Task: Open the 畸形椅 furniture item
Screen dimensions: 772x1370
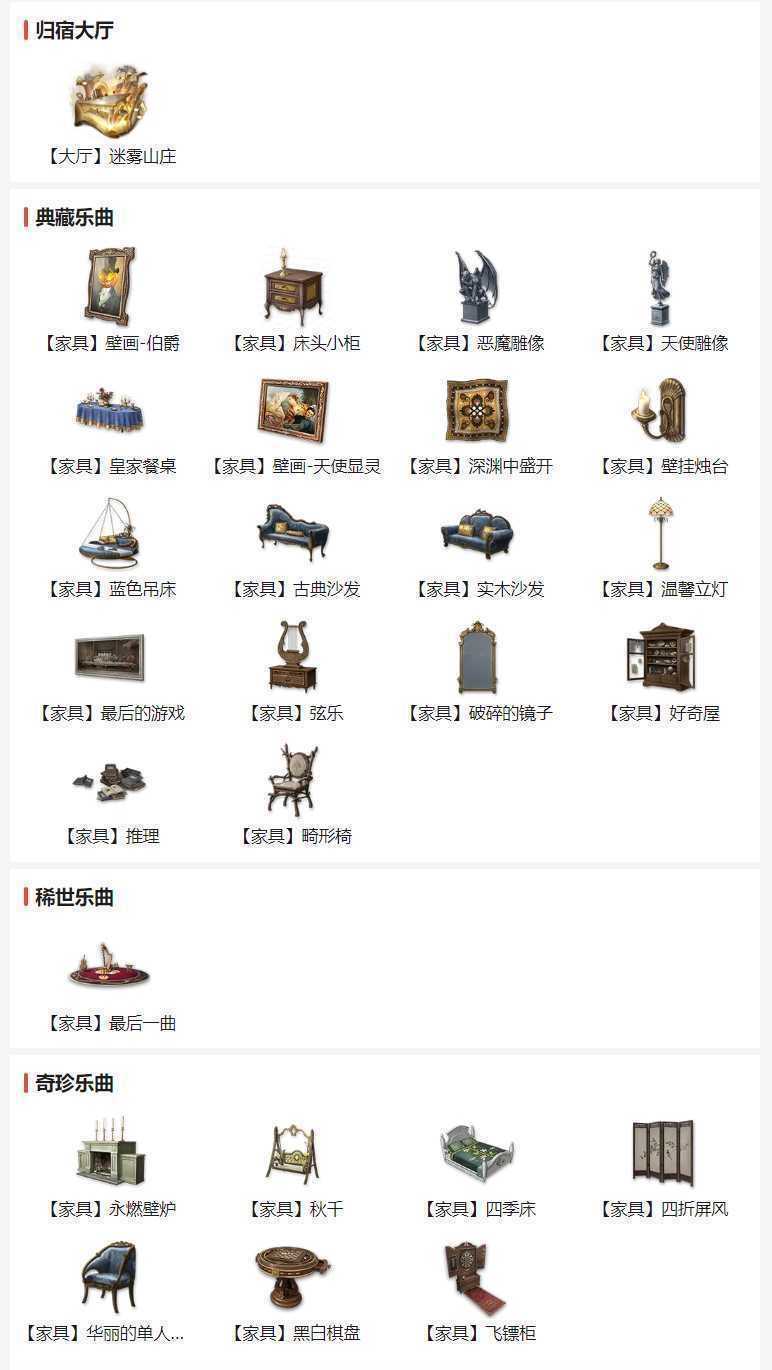Action: tap(293, 780)
